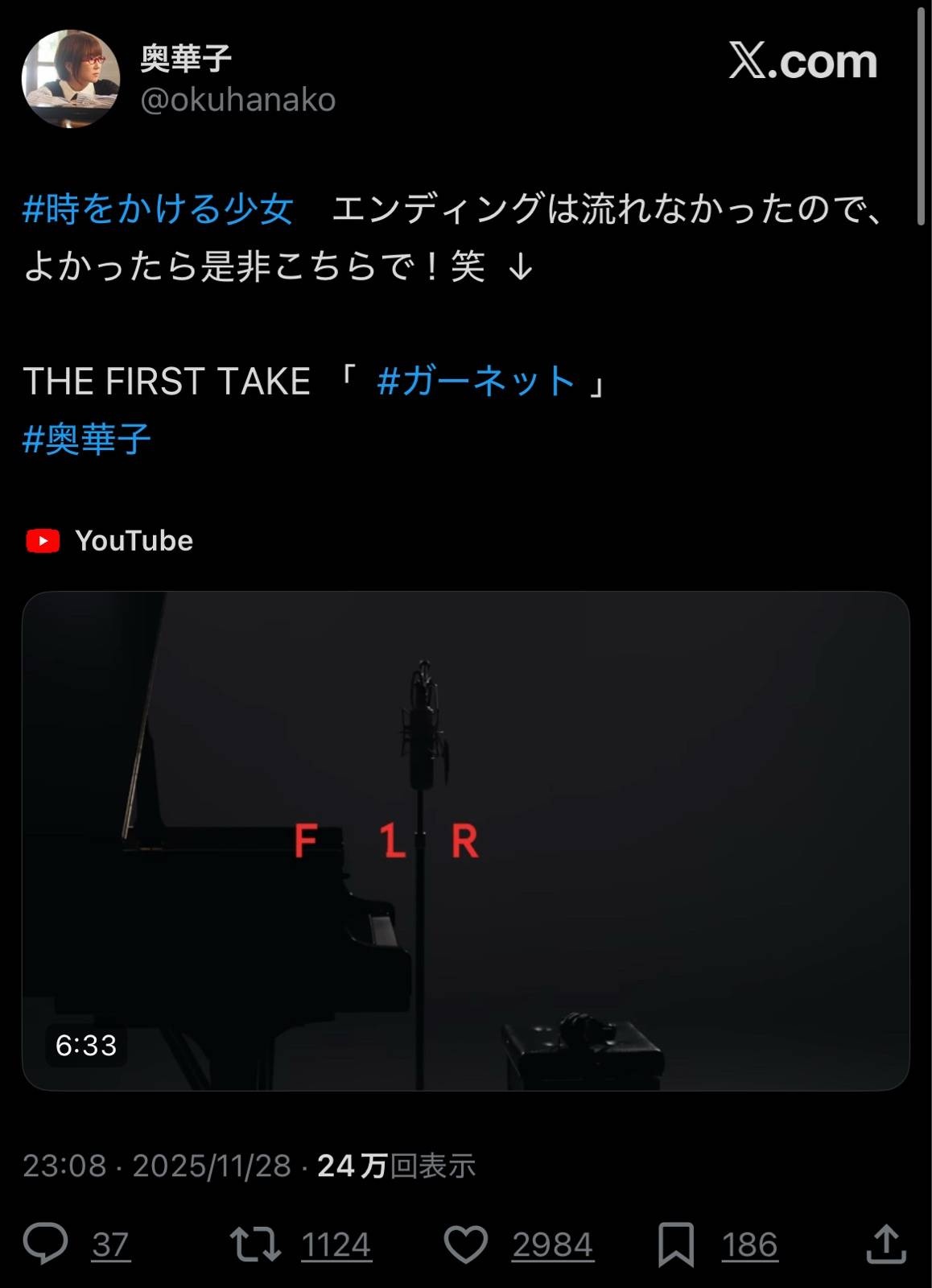Image resolution: width=932 pixels, height=1288 pixels.
Task: View the 2984 likes list
Action: (552, 1245)
